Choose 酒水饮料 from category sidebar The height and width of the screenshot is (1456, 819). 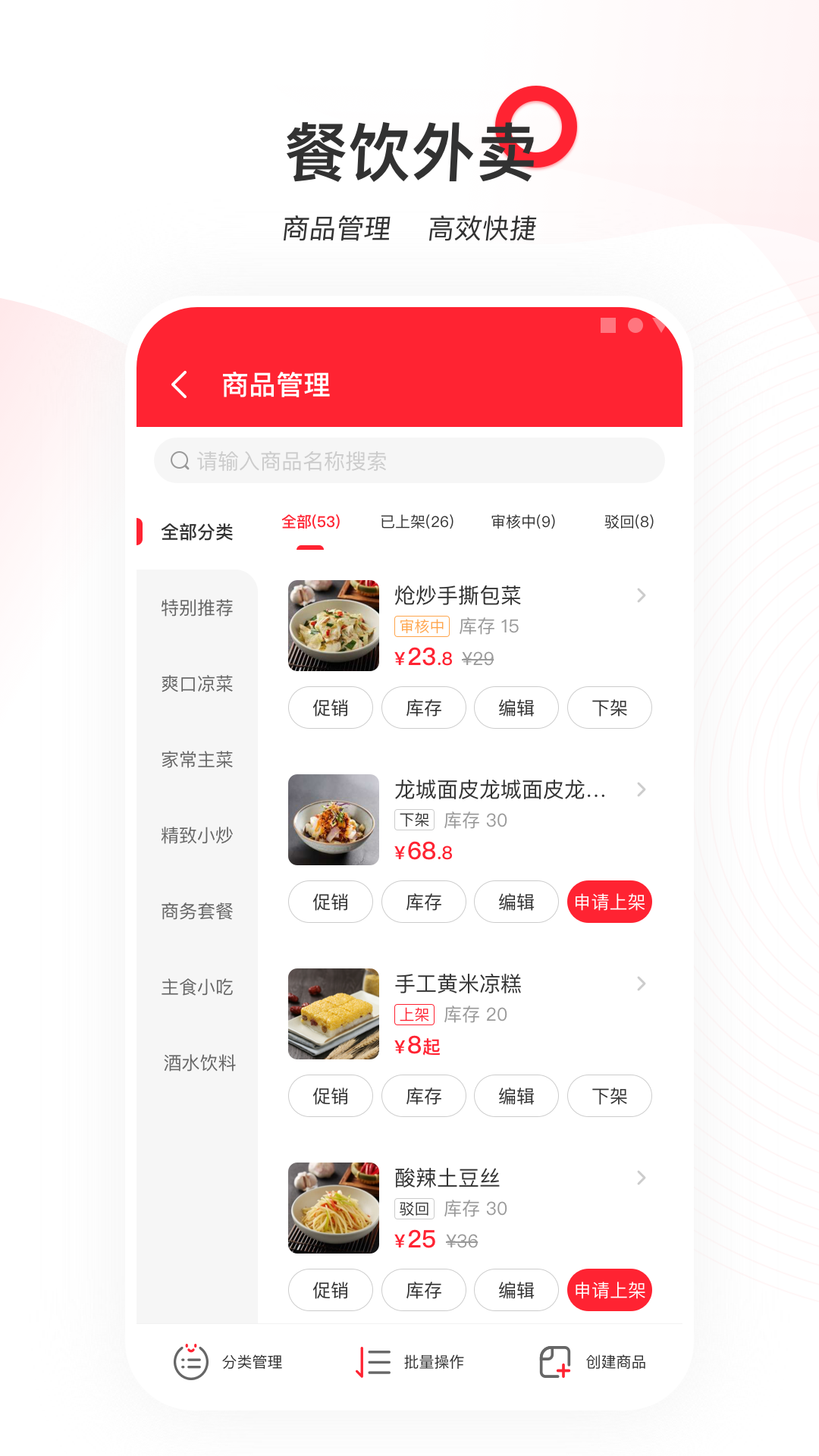pyautogui.click(x=196, y=1063)
